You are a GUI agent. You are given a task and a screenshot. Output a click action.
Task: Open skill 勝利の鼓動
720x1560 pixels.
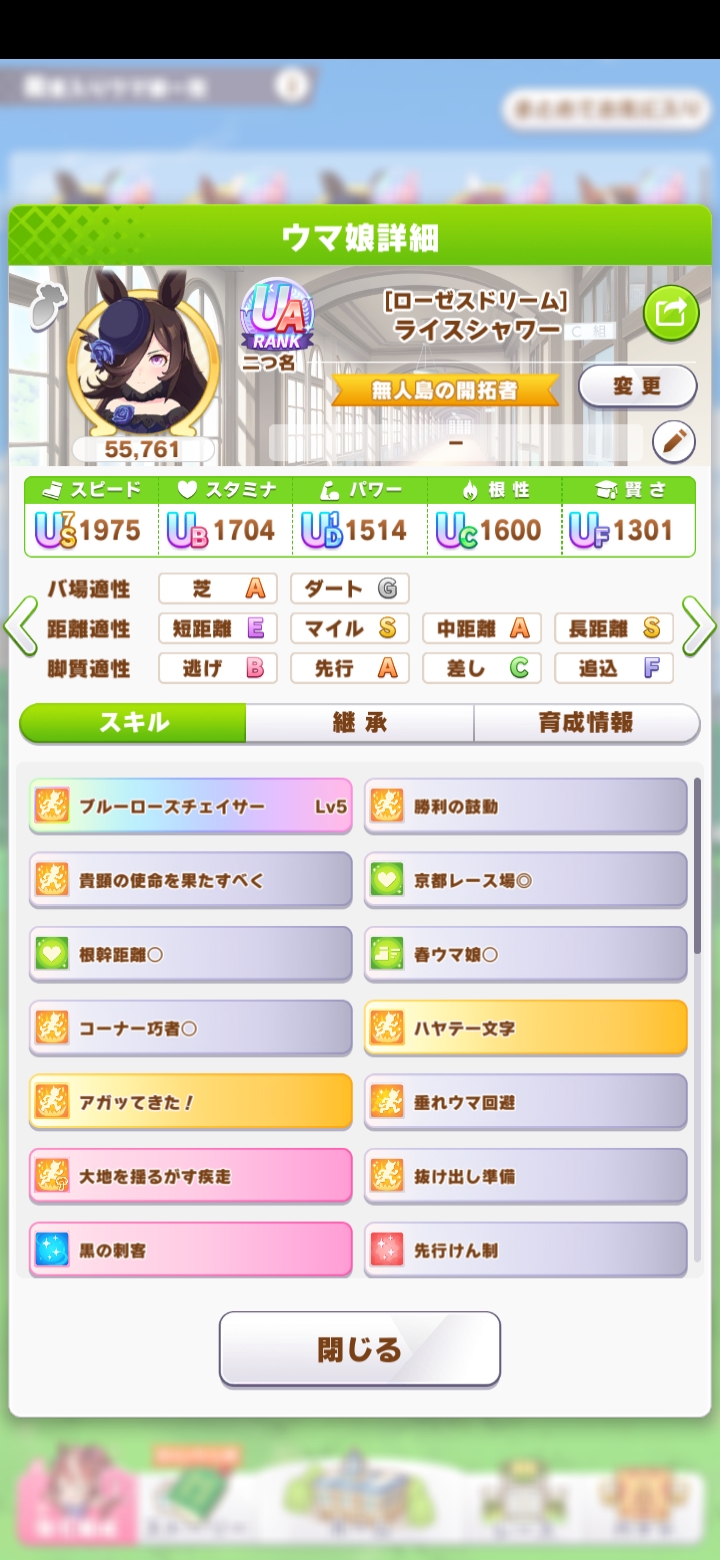(526, 806)
